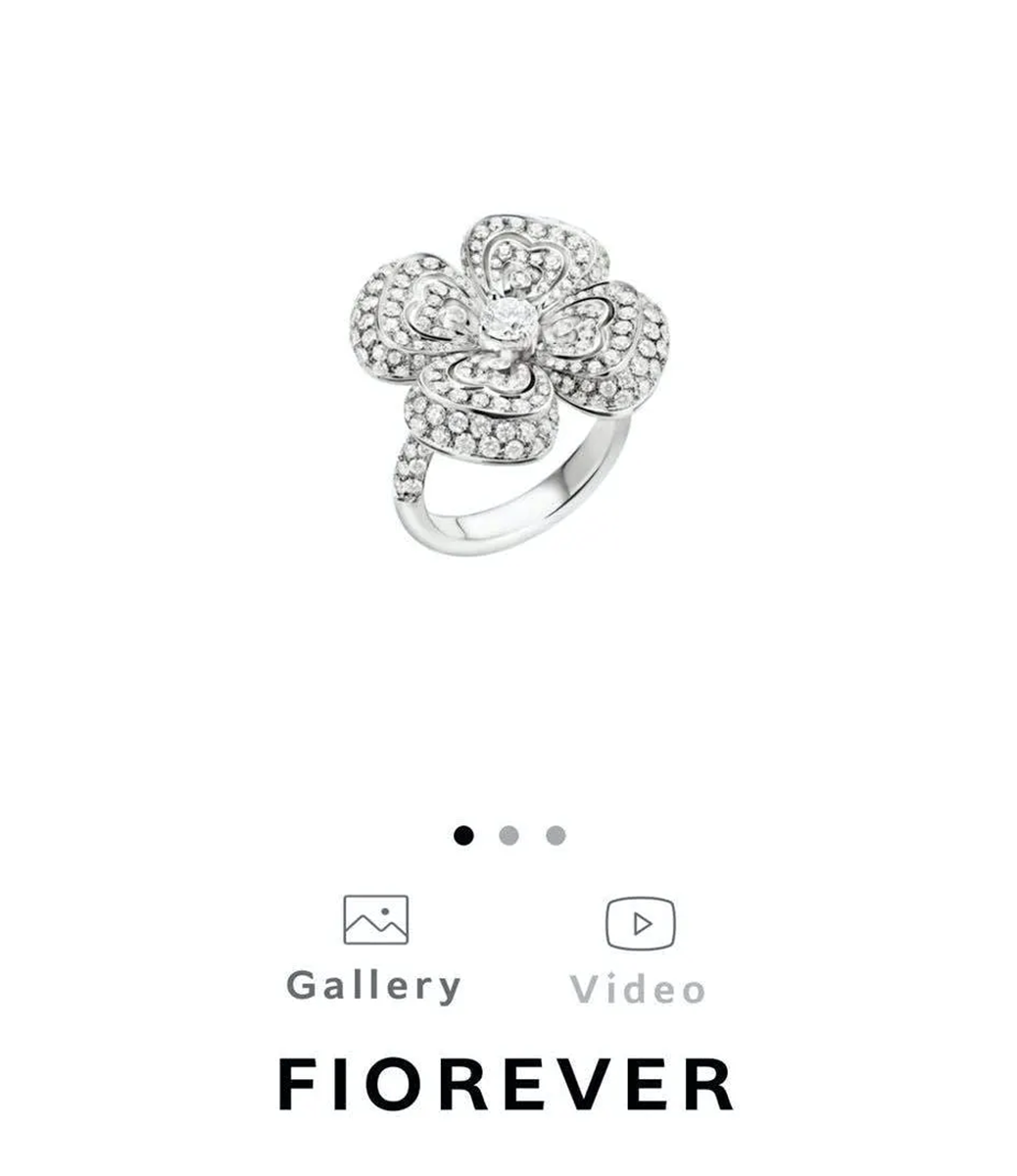Screen dimensions: 1017x1176
Task: Jump to the second gallery page dot
Action: pyautogui.click(x=508, y=835)
